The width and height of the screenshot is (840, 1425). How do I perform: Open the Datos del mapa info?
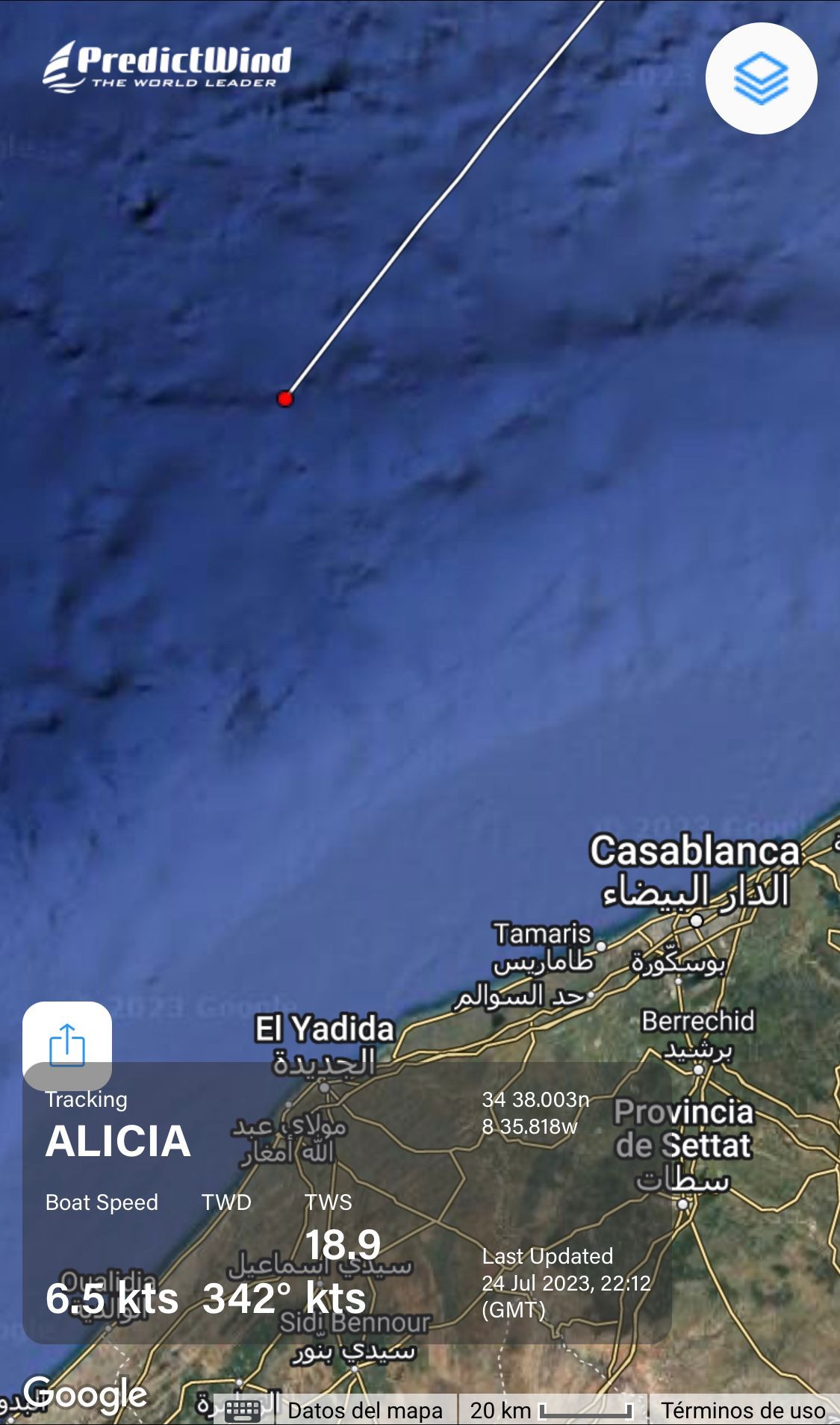(364, 1410)
